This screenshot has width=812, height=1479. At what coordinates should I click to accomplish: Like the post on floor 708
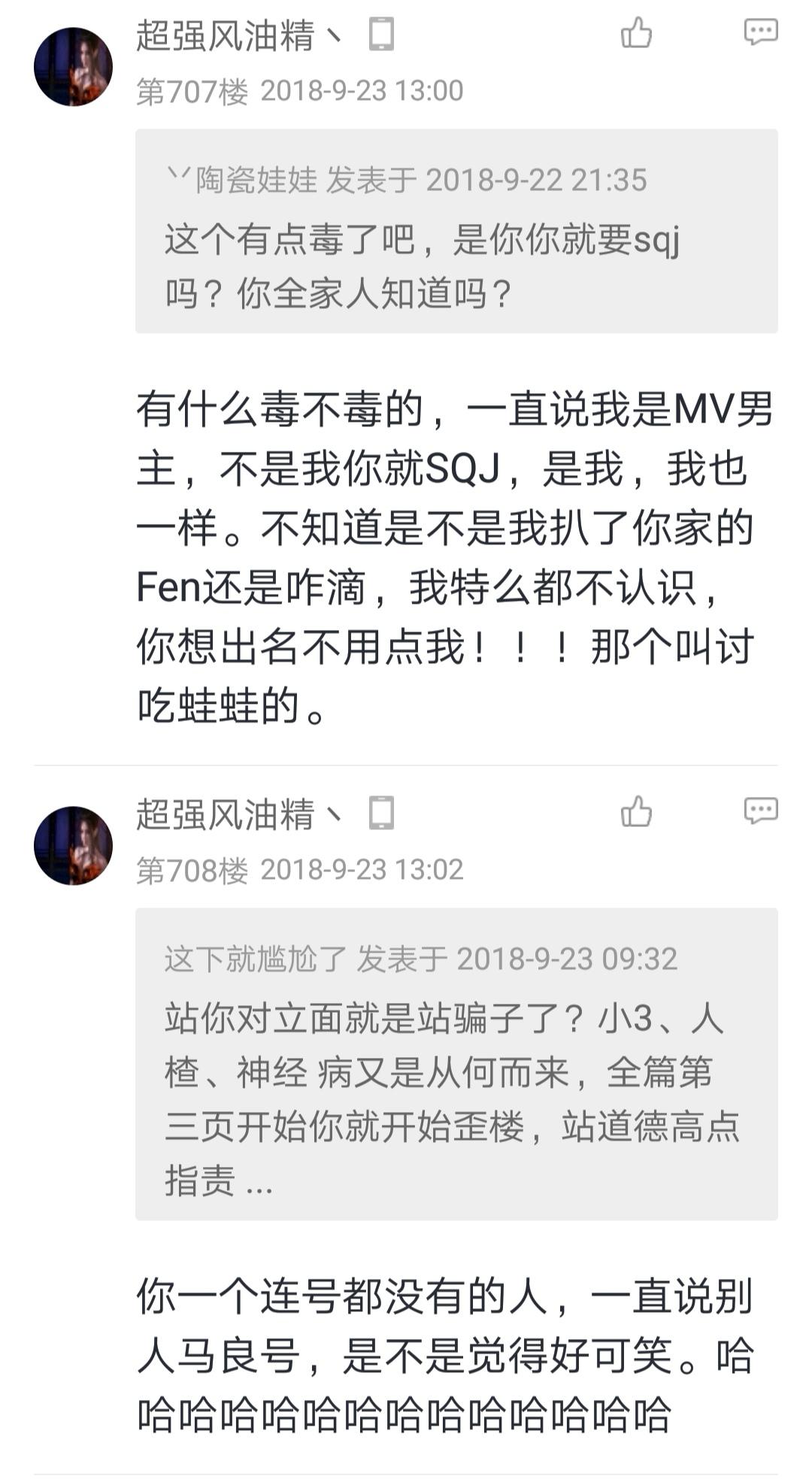636,812
